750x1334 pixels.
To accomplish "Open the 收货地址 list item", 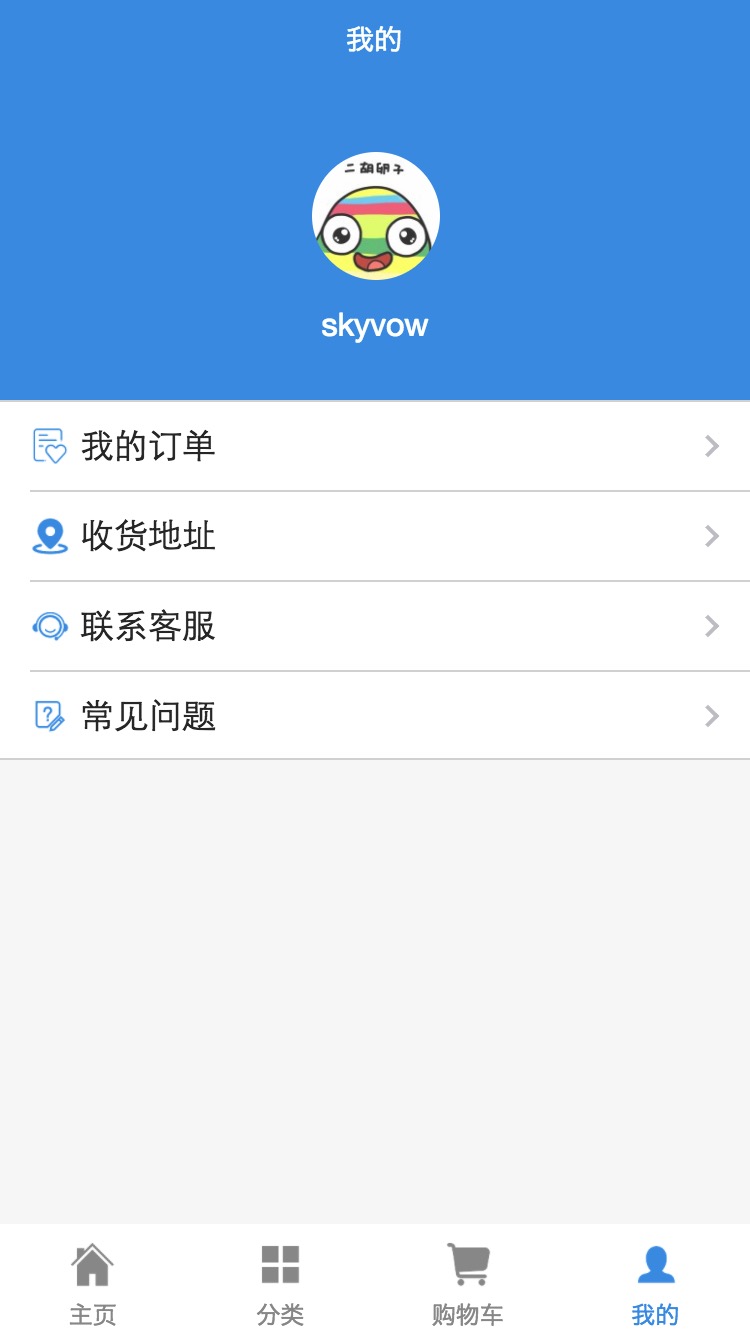I will point(375,536).
